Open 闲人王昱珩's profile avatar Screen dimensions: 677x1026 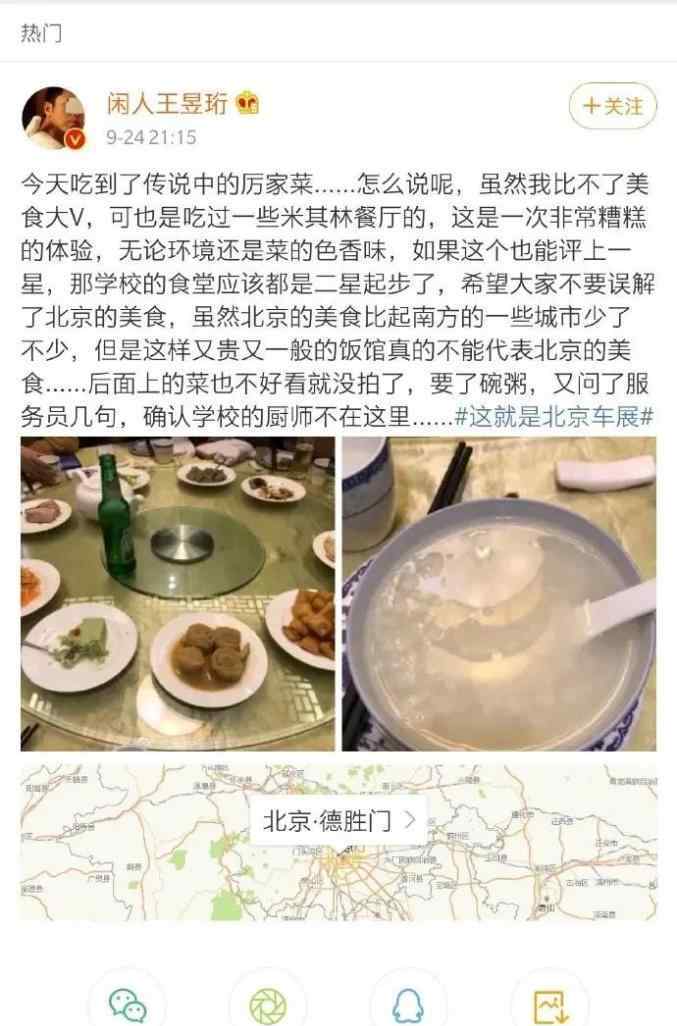coord(54,117)
